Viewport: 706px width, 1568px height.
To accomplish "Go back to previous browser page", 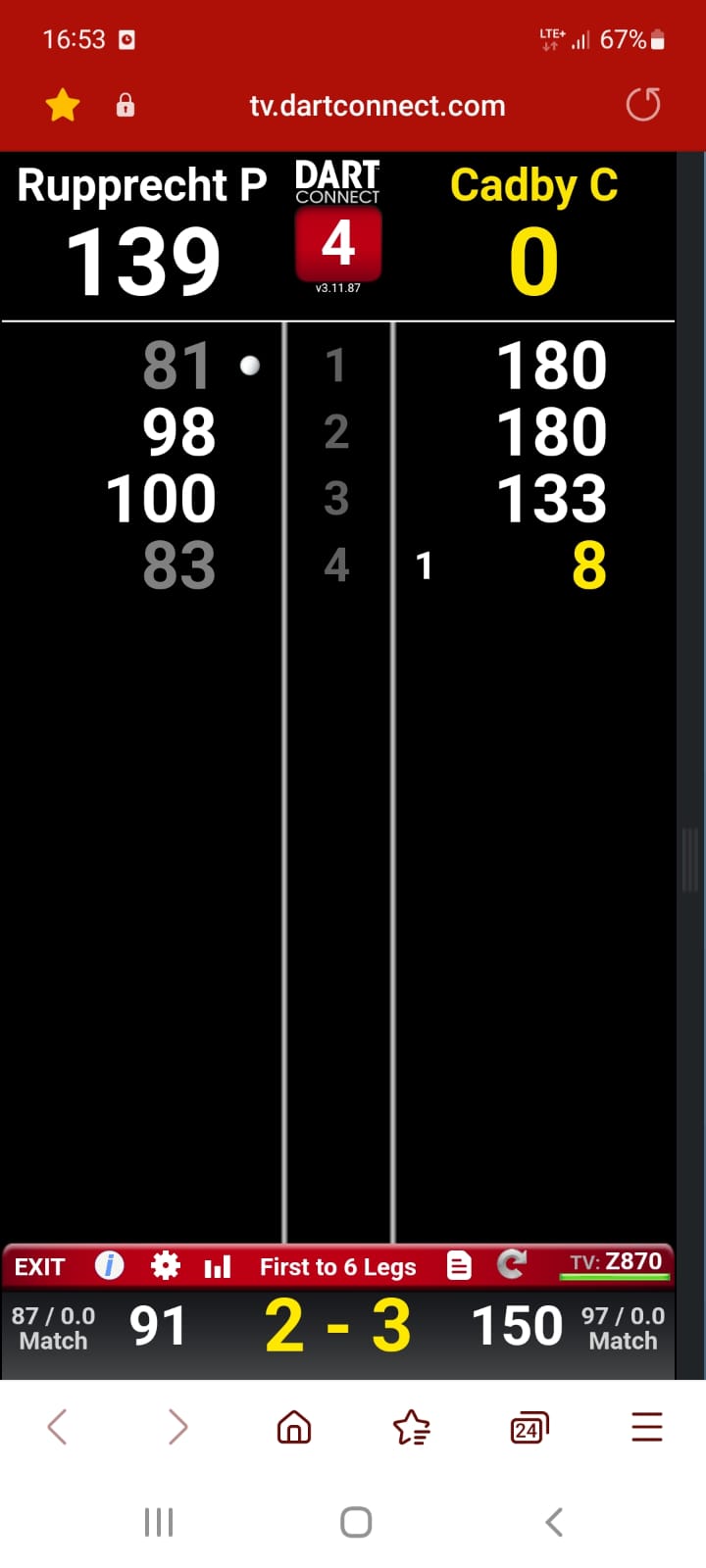I will click(x=57, y=1427).
